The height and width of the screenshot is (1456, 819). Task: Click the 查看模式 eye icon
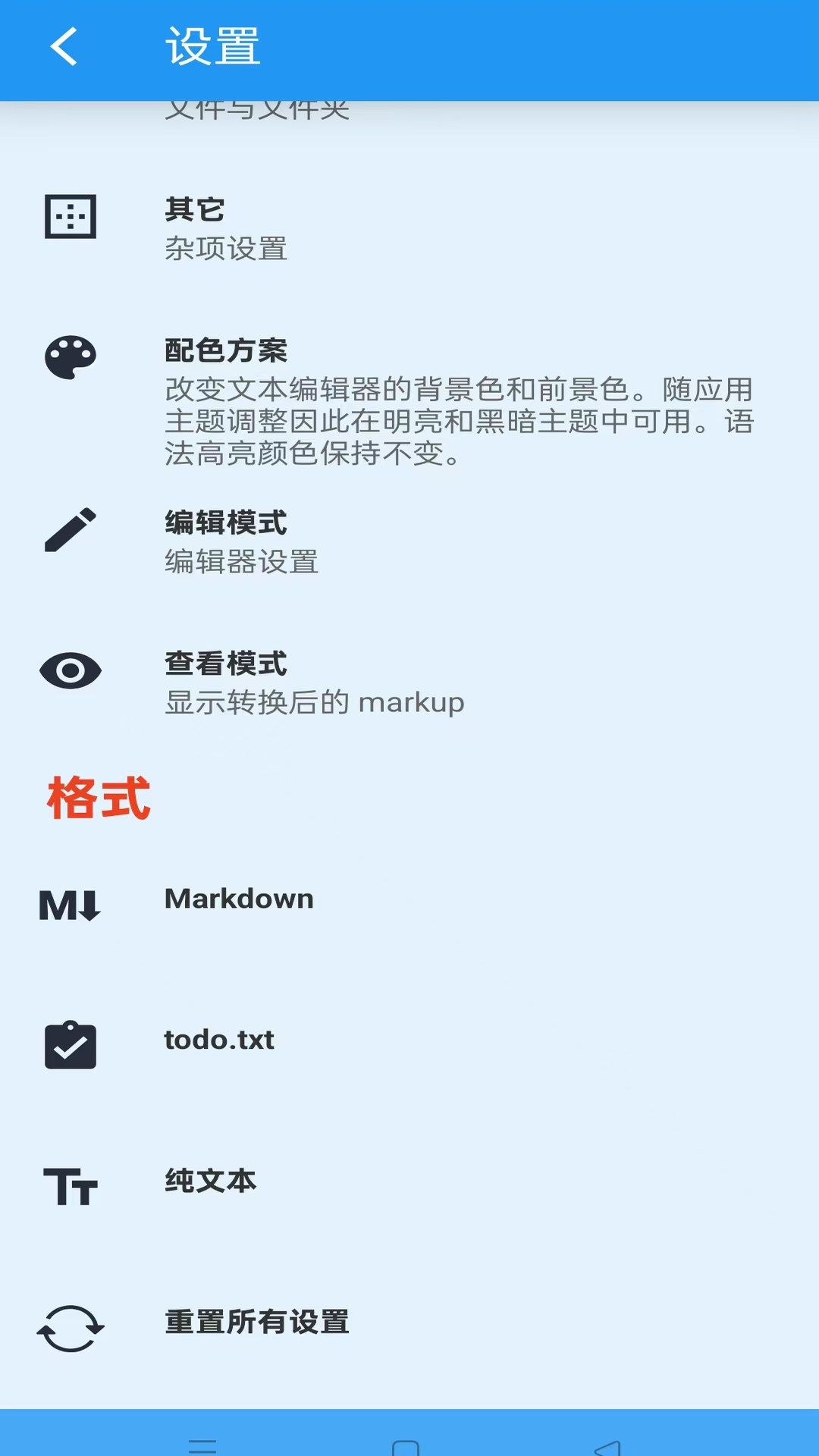[71, 670]
